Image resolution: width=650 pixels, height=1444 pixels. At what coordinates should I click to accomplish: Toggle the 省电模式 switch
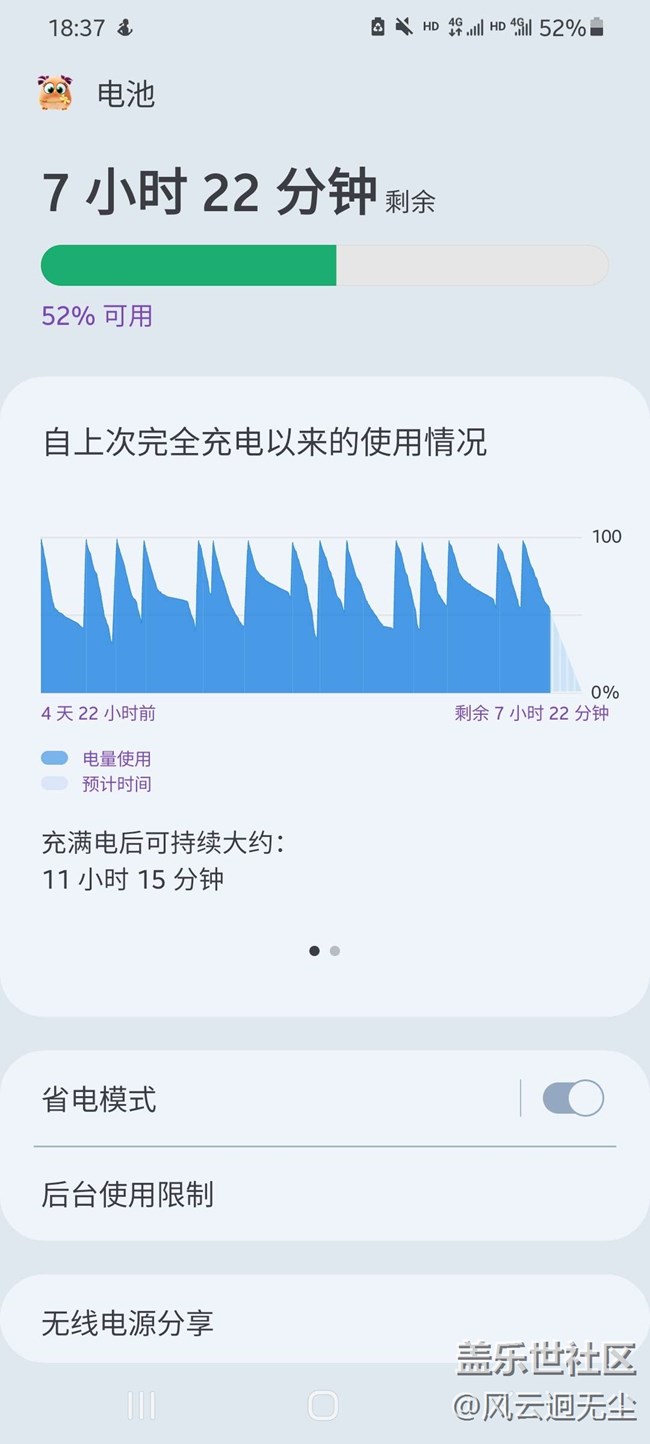pyautogui.click(x=573, y=1098)
